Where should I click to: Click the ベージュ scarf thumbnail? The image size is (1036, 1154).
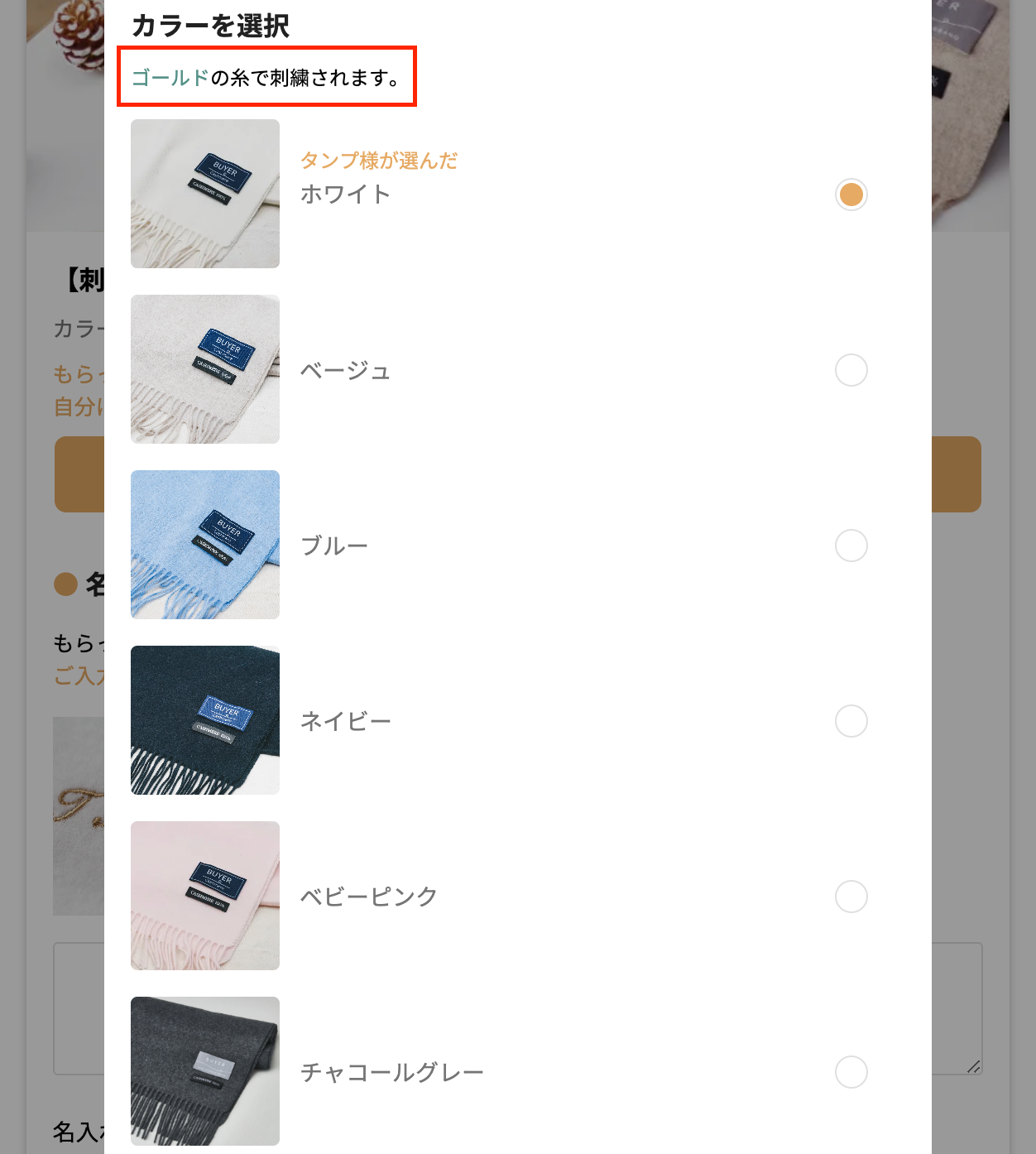[x=204, y=368]
